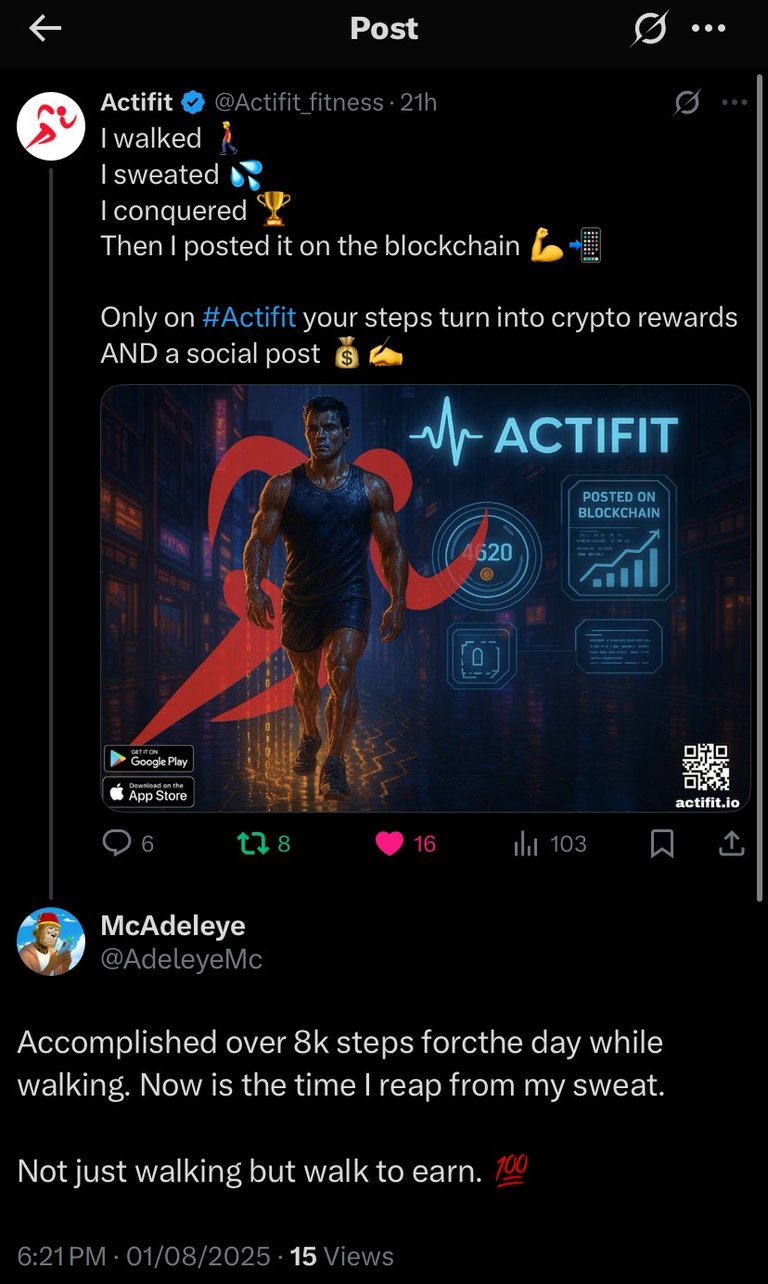
Task: Open Actifit's profile picture
Action: pyautogui.click(x=51, y=130)
